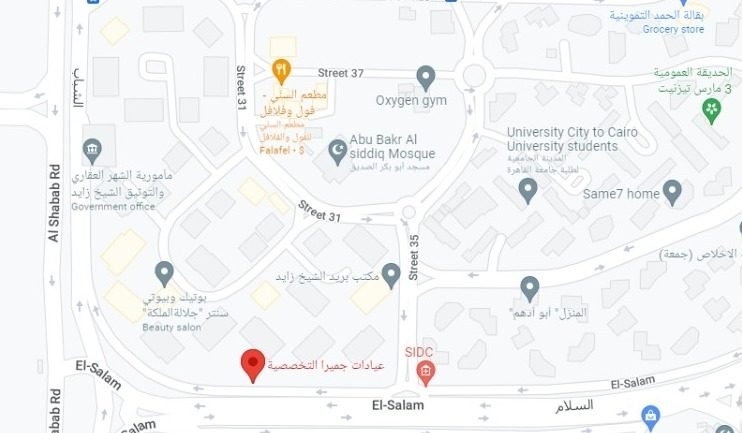Select Abu Bakr Al siddiq Mosque pin
This screenshot has height=433, width=742.
click(337, 151)
